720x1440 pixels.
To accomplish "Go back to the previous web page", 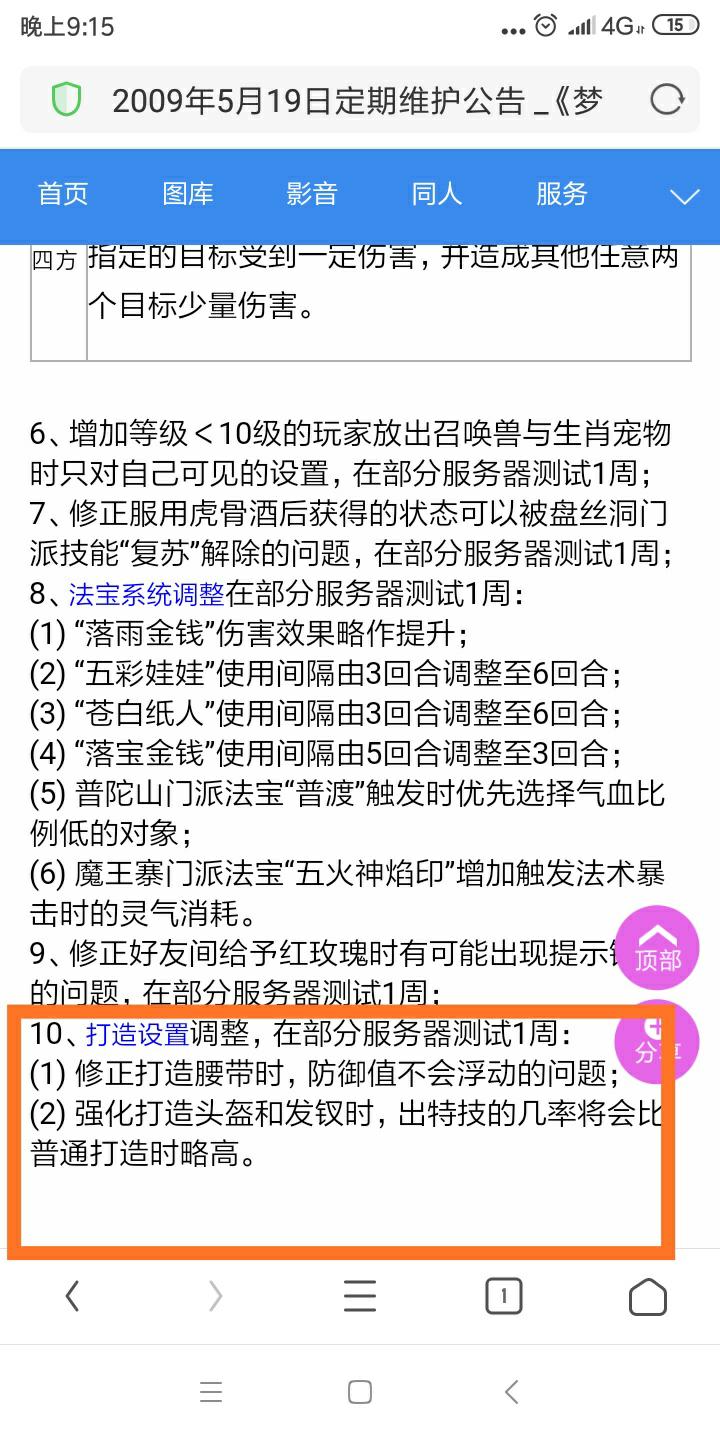I will (x=72, y=1297).
